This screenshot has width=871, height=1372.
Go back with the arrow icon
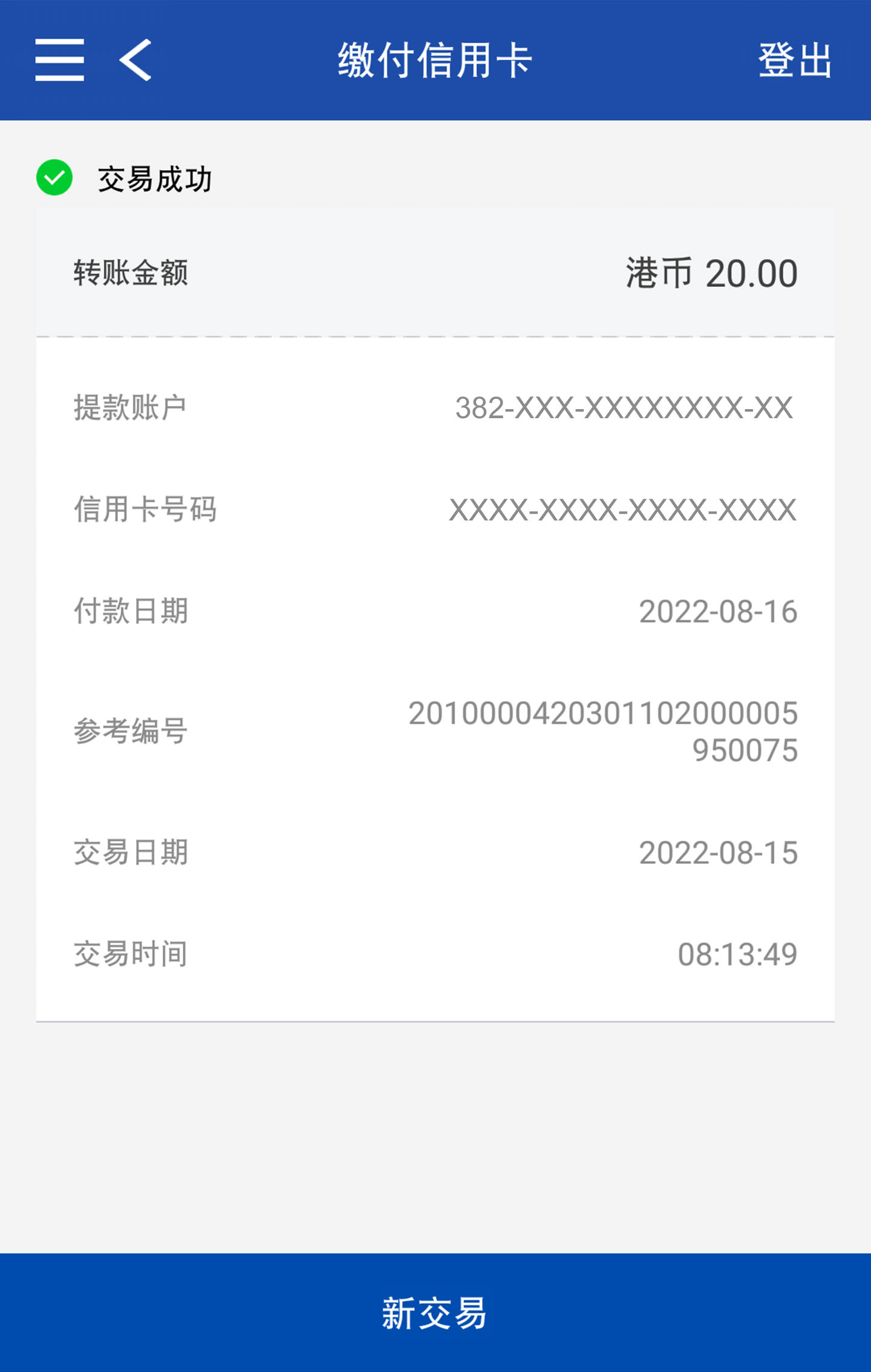135,60
